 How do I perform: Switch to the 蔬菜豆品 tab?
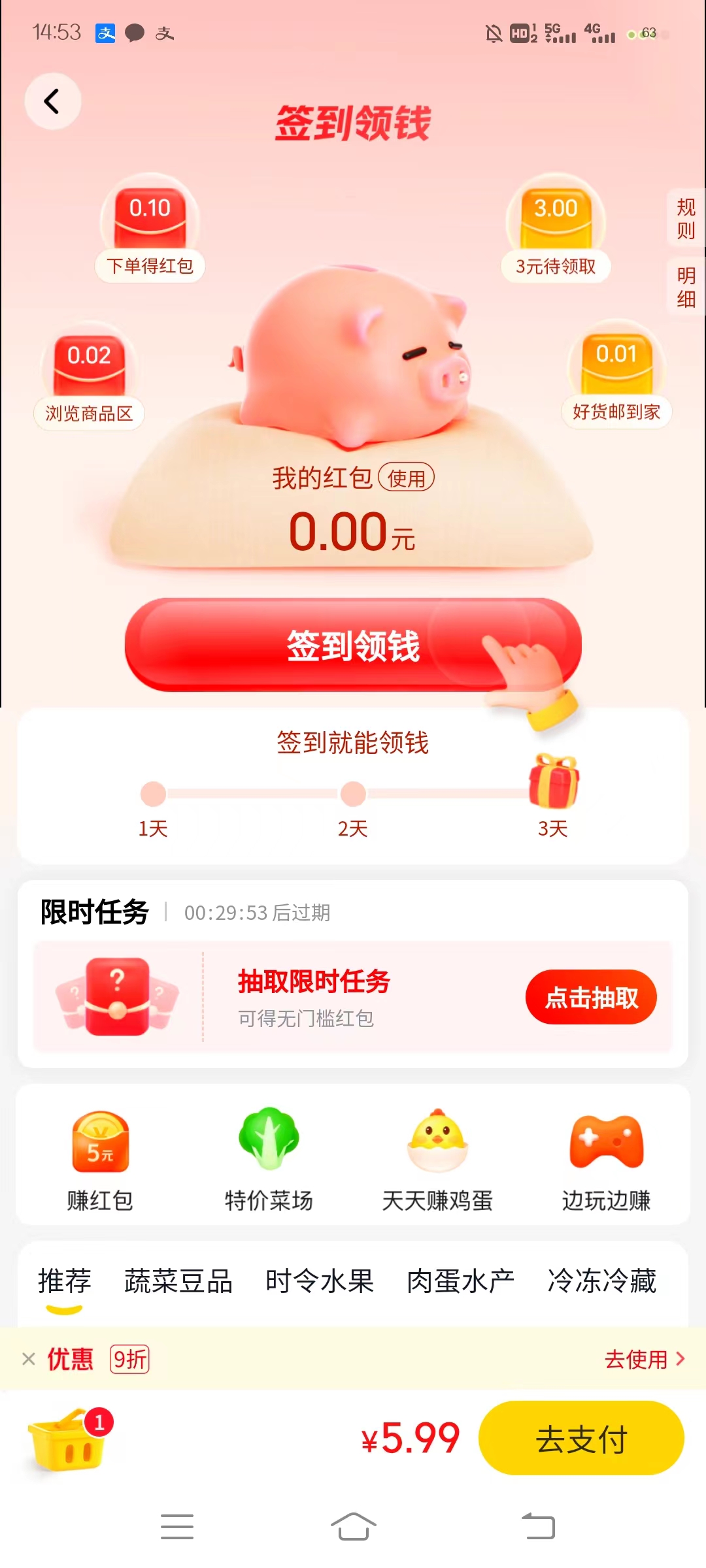[x=178, y=1281]
